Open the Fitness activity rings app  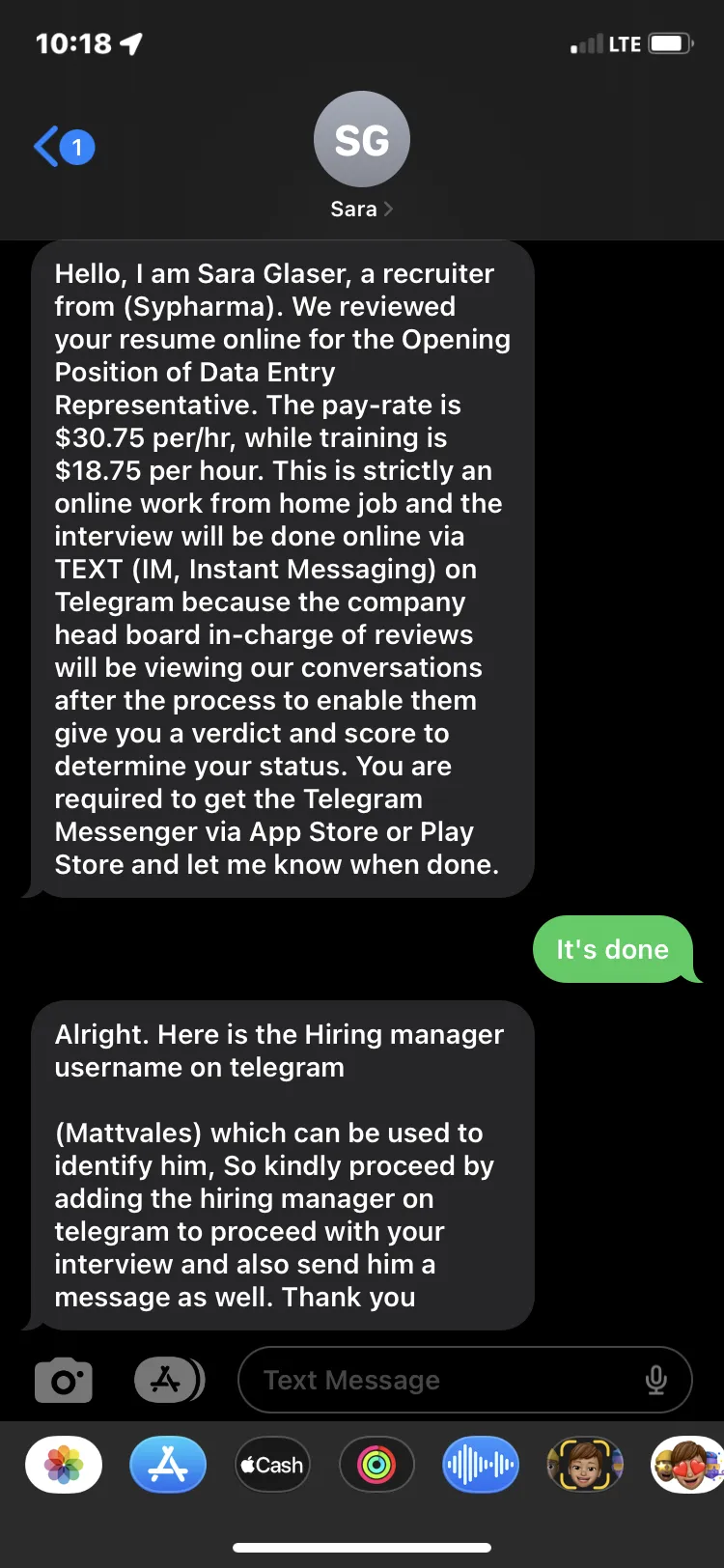[x=376, y=1465]
